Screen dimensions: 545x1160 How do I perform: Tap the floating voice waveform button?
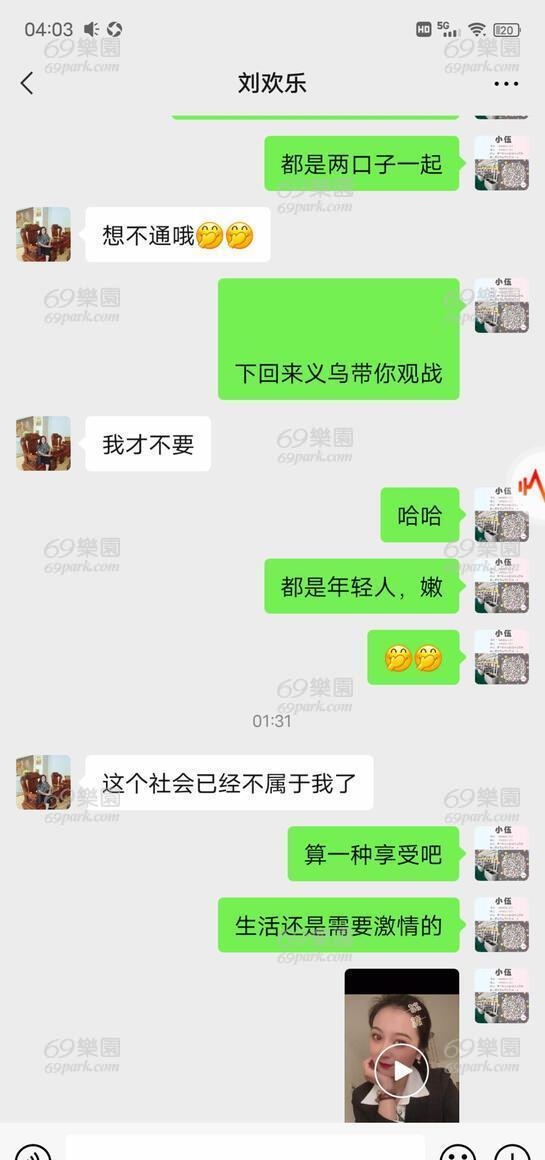point(530,485)
